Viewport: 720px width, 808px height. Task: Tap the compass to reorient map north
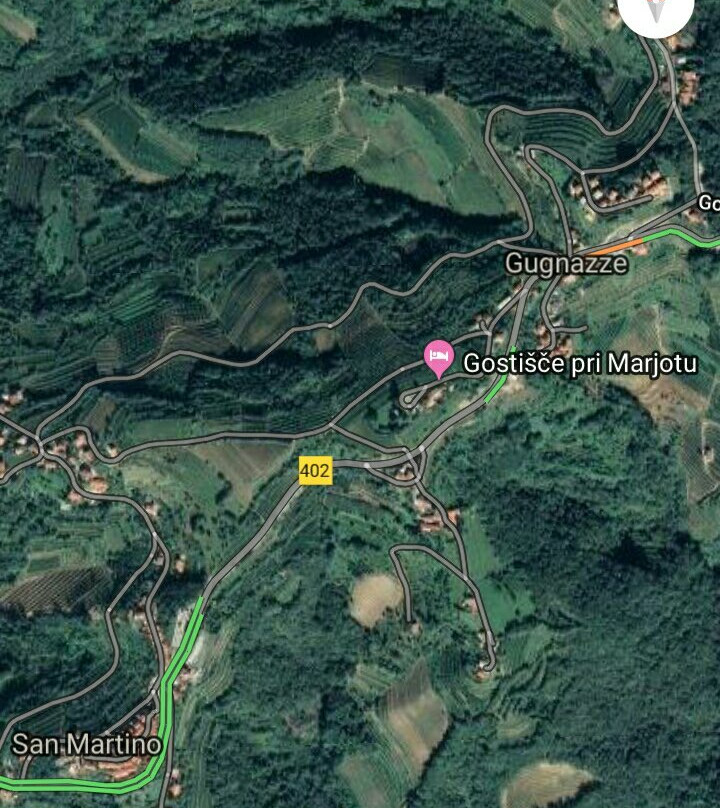coord(656,10)
